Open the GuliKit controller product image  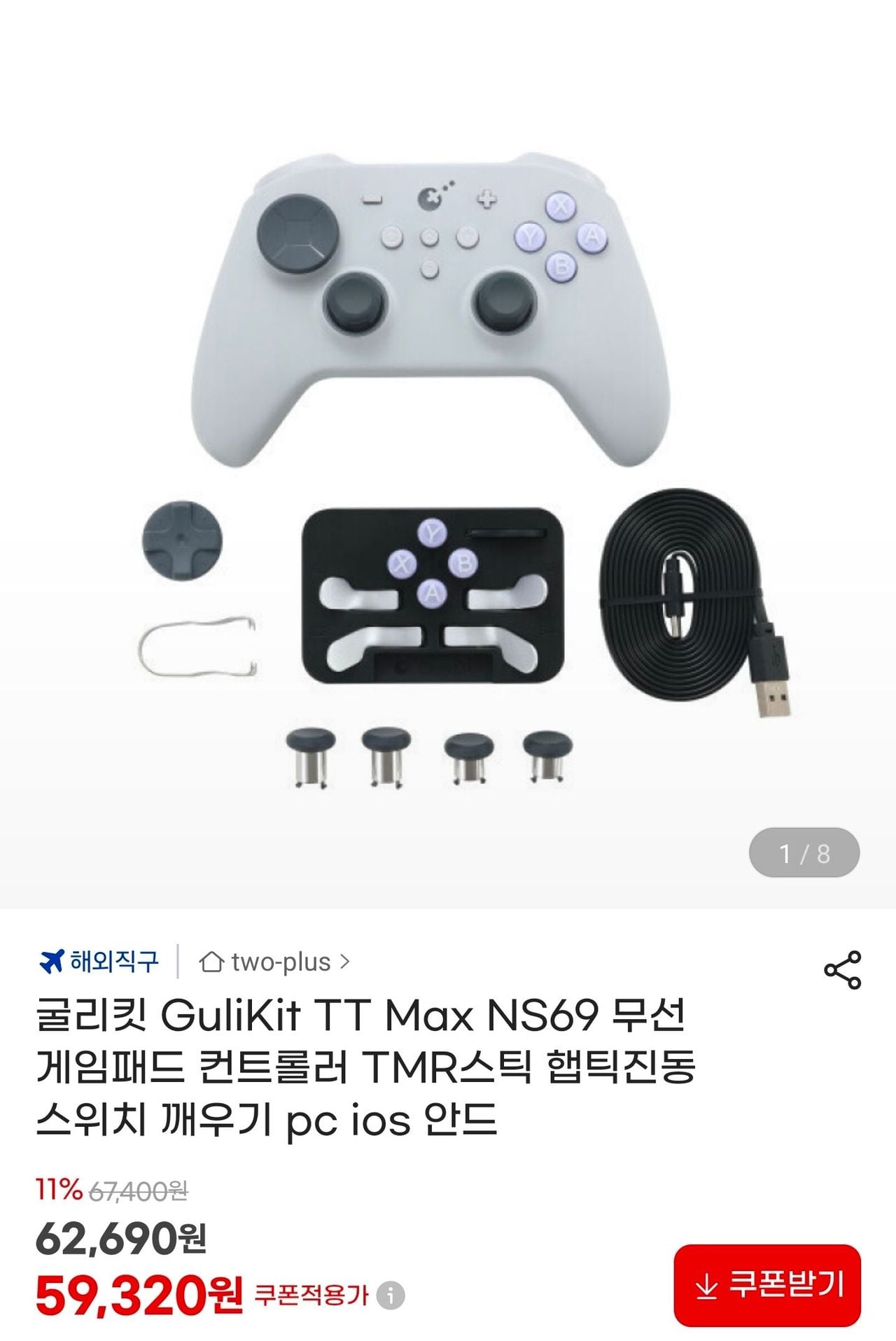(x=448, y=455)
